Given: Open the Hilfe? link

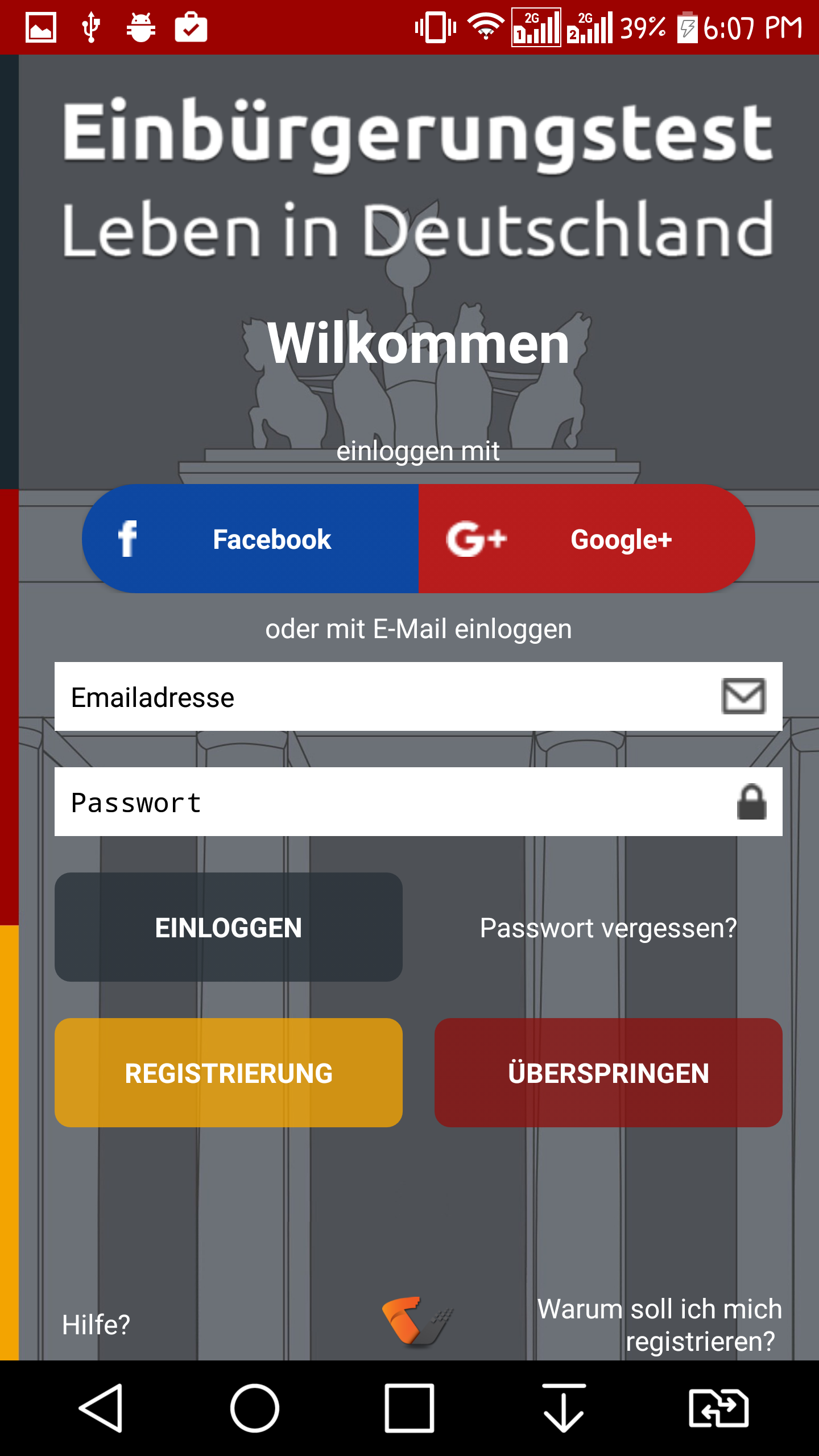Looking at the screenshot, I should point(96,1325).
